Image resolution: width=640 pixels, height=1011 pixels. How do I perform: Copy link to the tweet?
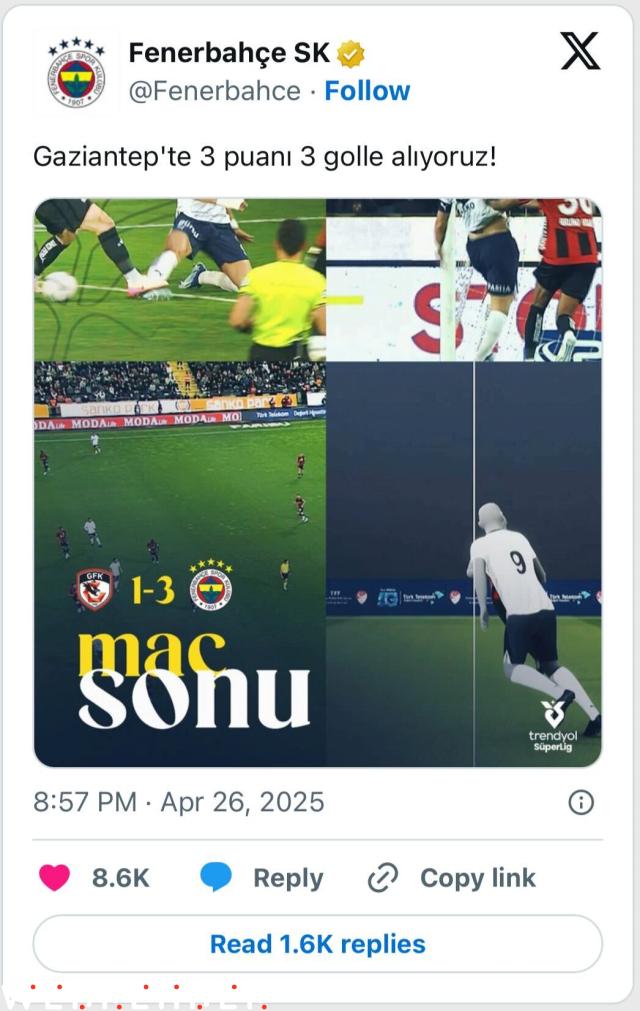(452, 878)
